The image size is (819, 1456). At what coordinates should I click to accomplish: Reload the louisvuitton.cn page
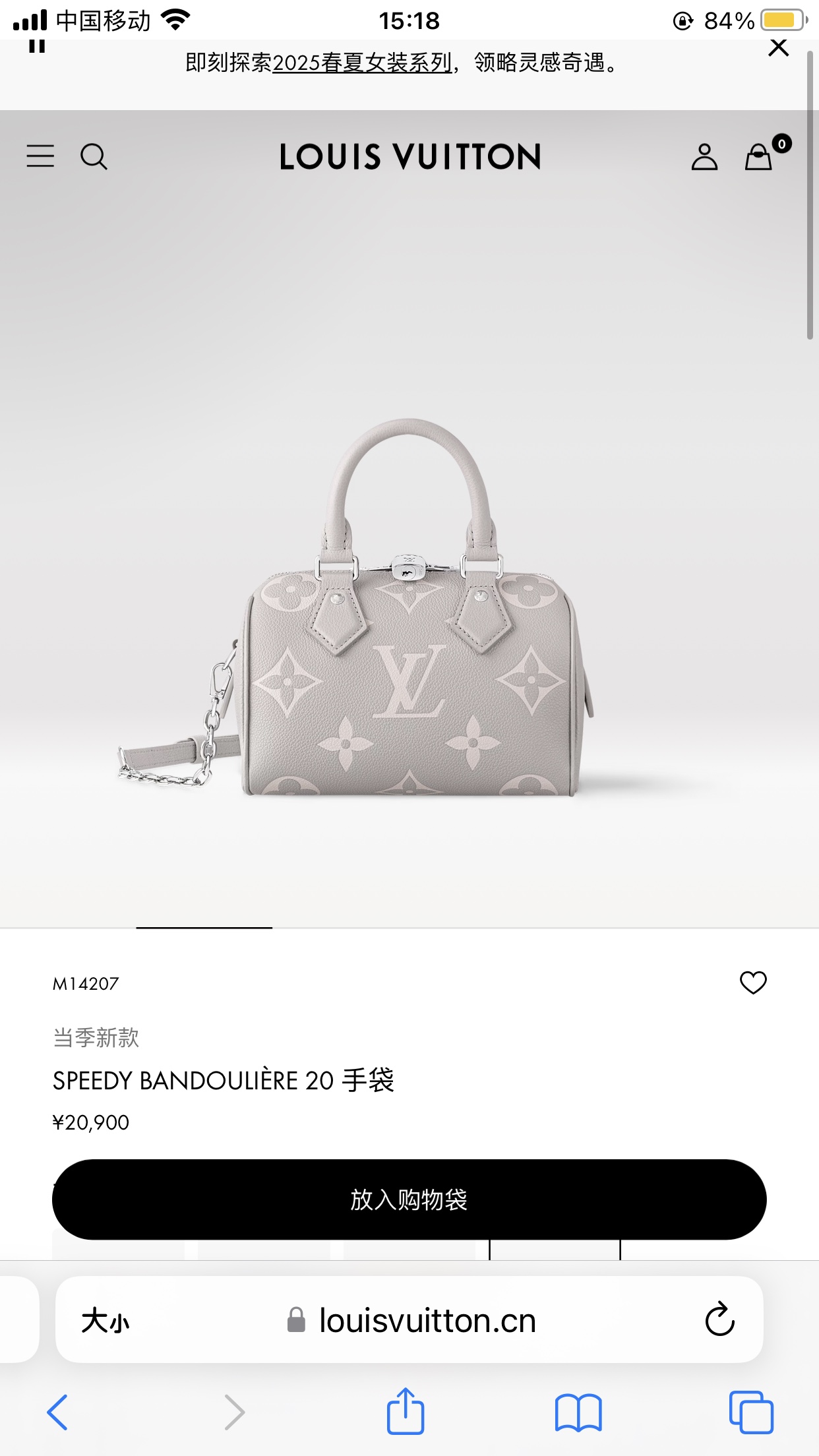pyautogui.click(x=719, y=1319)
